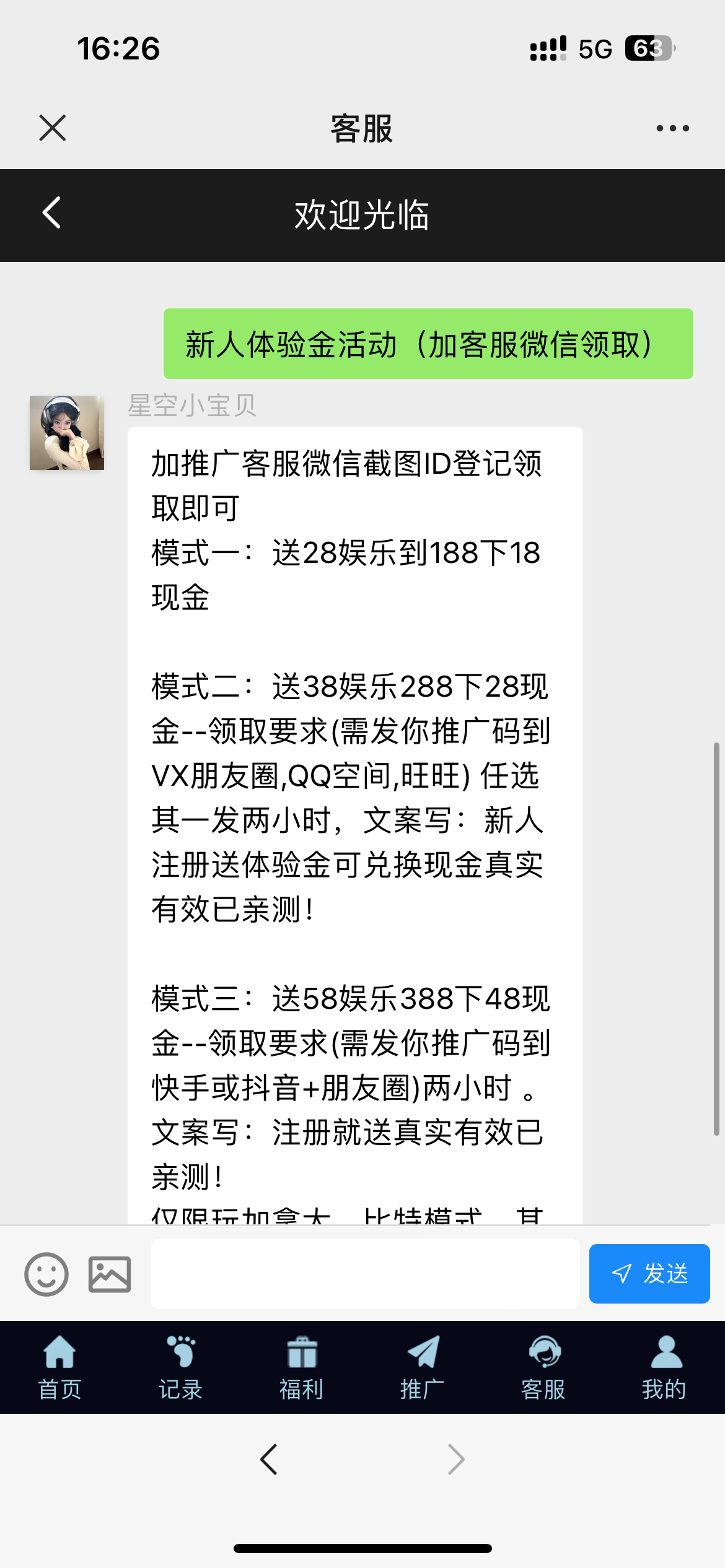This screenshot has width=725, height=1568.
Task: Go to the 我的 tab
Action: 664,1367
